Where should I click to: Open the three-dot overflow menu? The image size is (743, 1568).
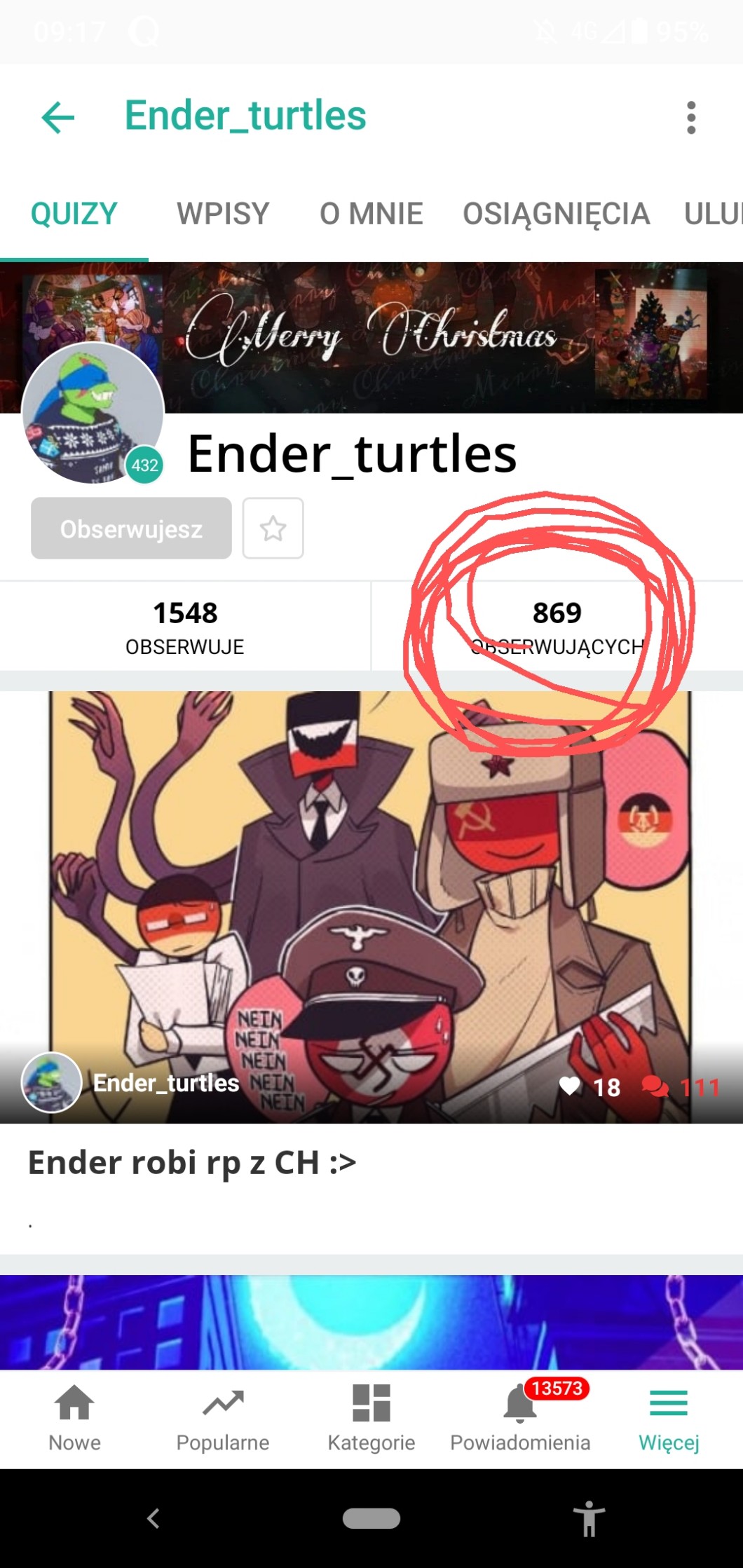tap(691, 117)
